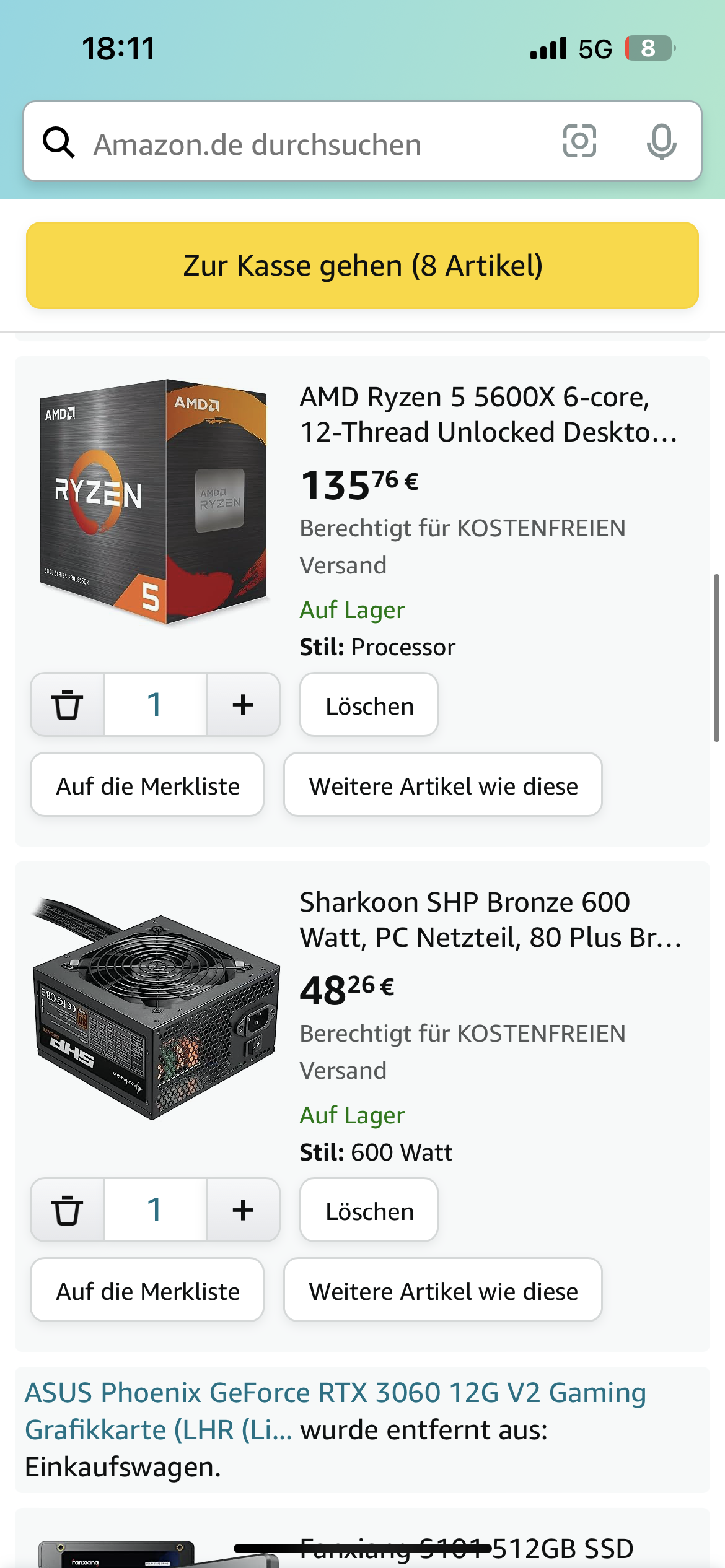This screenshot has height=1568, width=725.
Task: Delete the Sharkoon item via Löschen
Action: pyautogui.click(x=369, y=1211)
